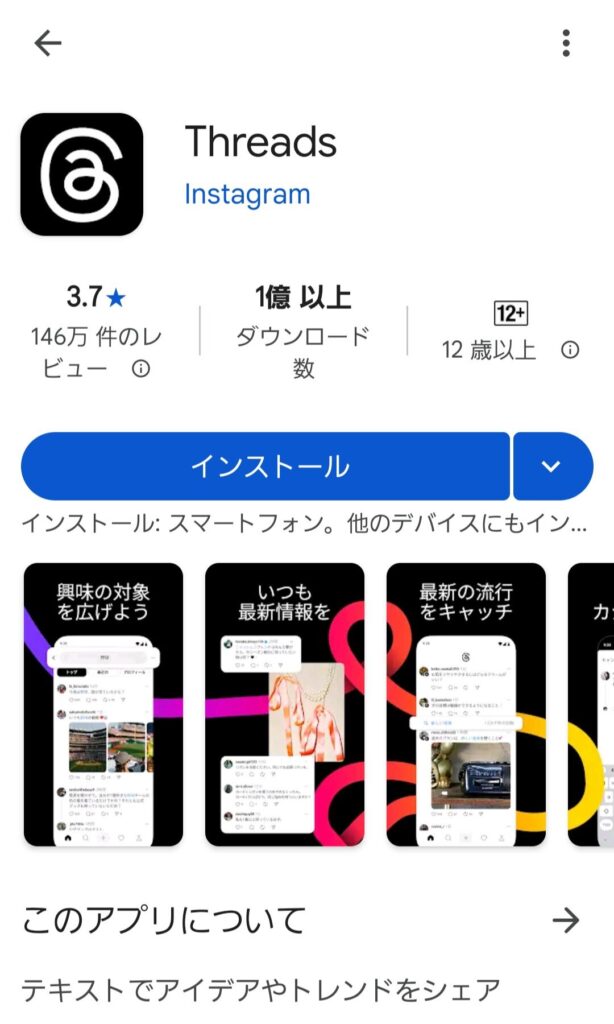Tap the blue インストール button

[x=266, y=466]
